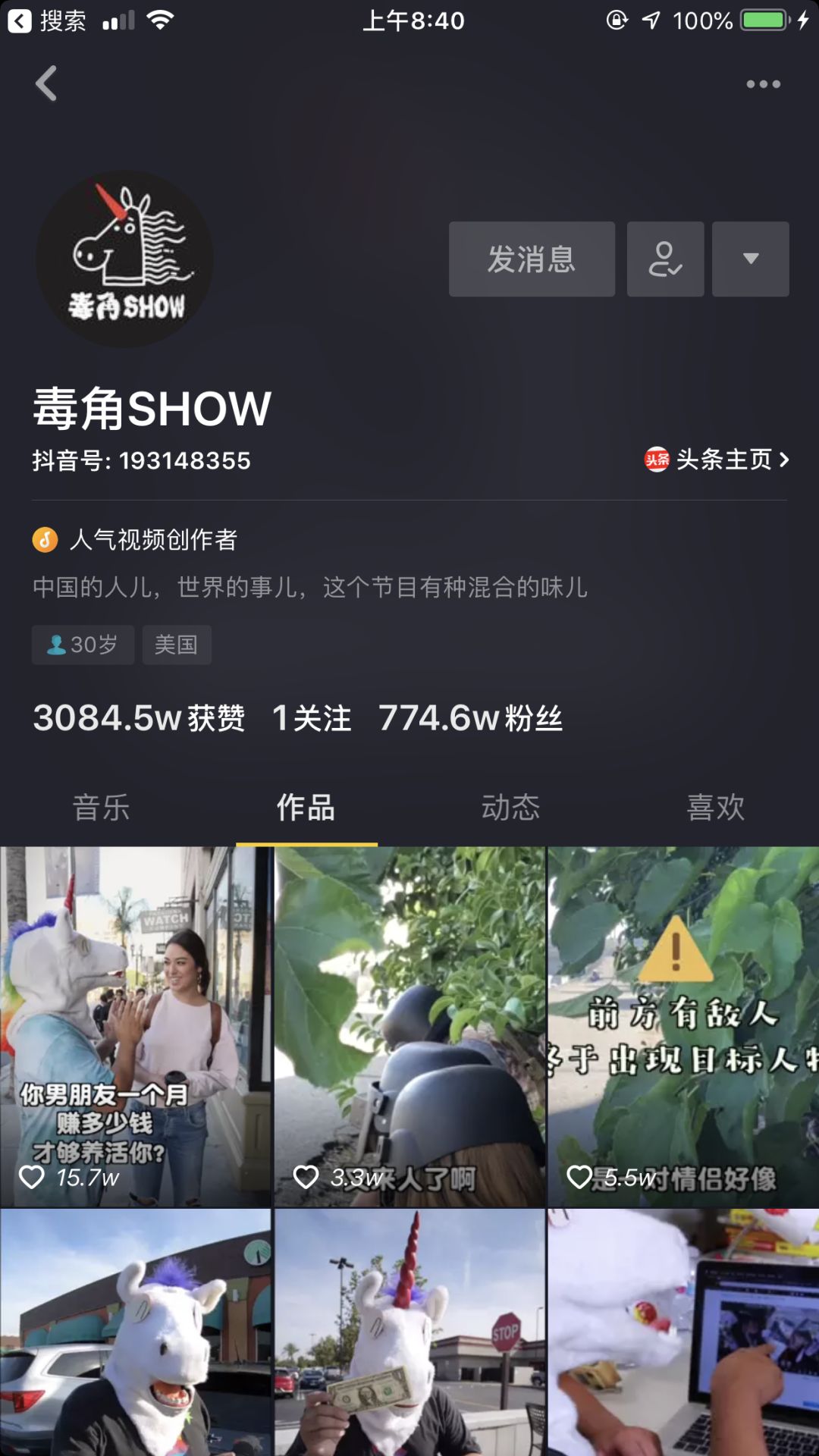The width and height of the screenshot is (819, 1456).
Task: Expand the dropdown arrow beside follow button
Action: (750, 259)
